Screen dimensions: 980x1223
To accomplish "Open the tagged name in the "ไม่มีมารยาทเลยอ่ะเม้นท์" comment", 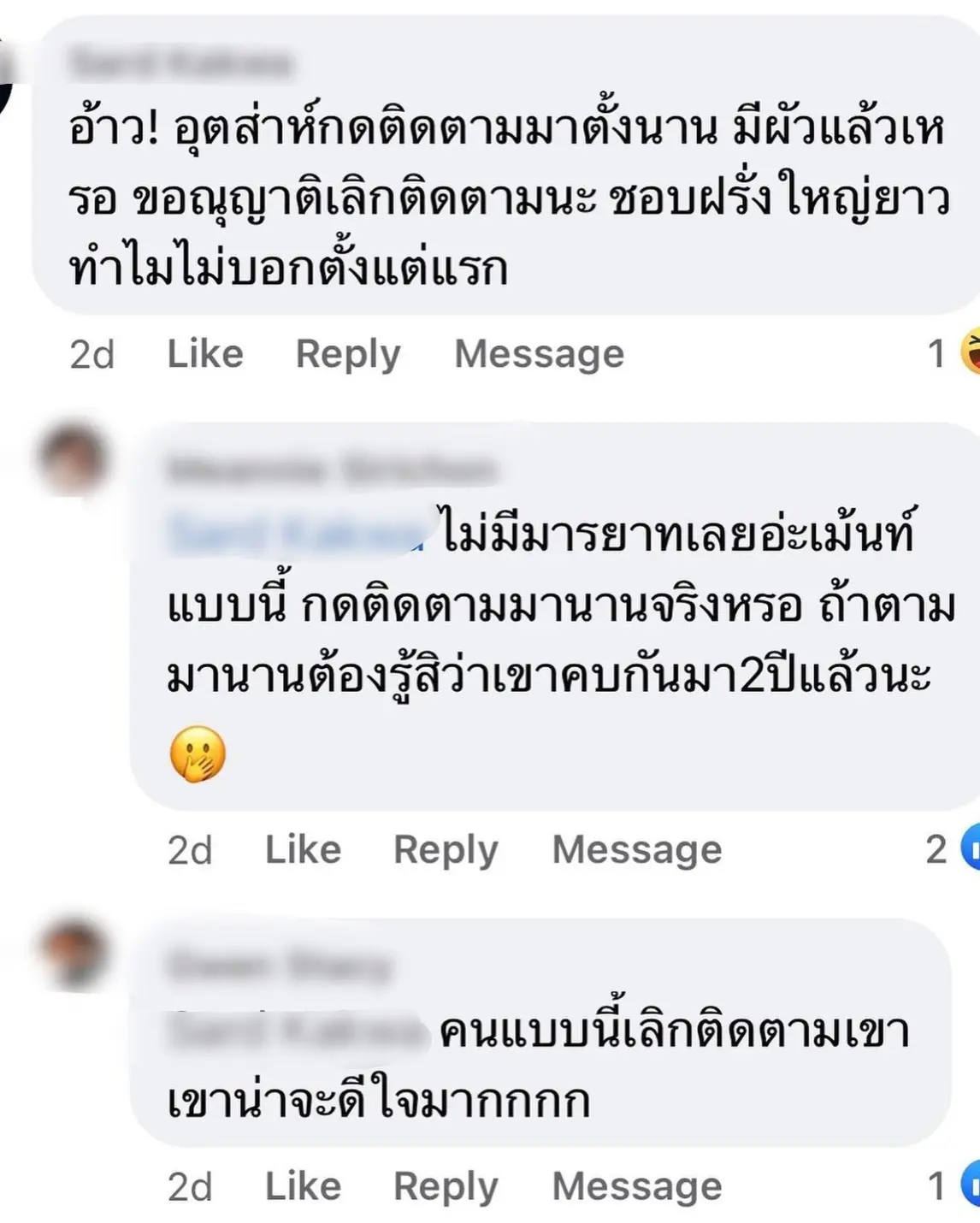I will pyautogui.click(x=296, y=534).
